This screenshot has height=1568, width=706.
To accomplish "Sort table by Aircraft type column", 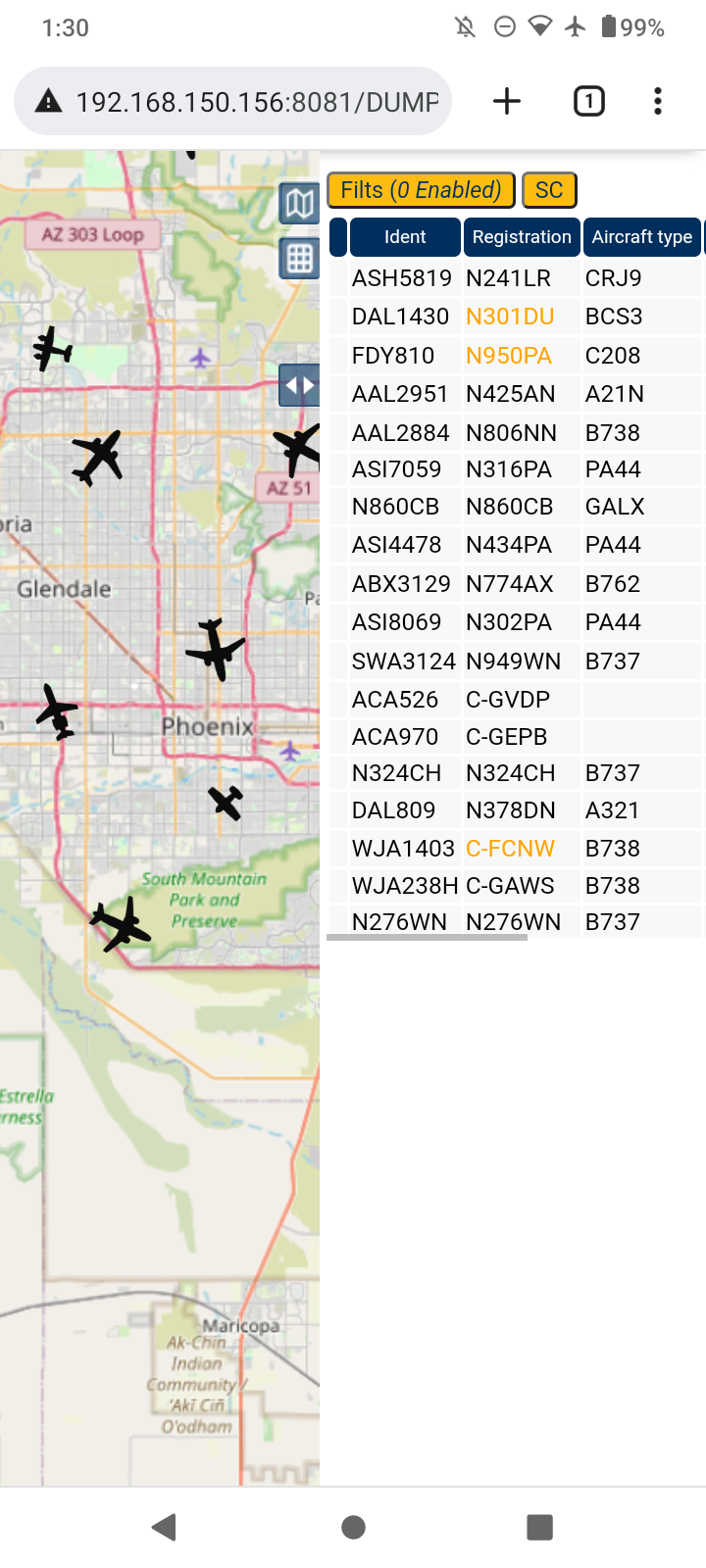I will (642, 237).
